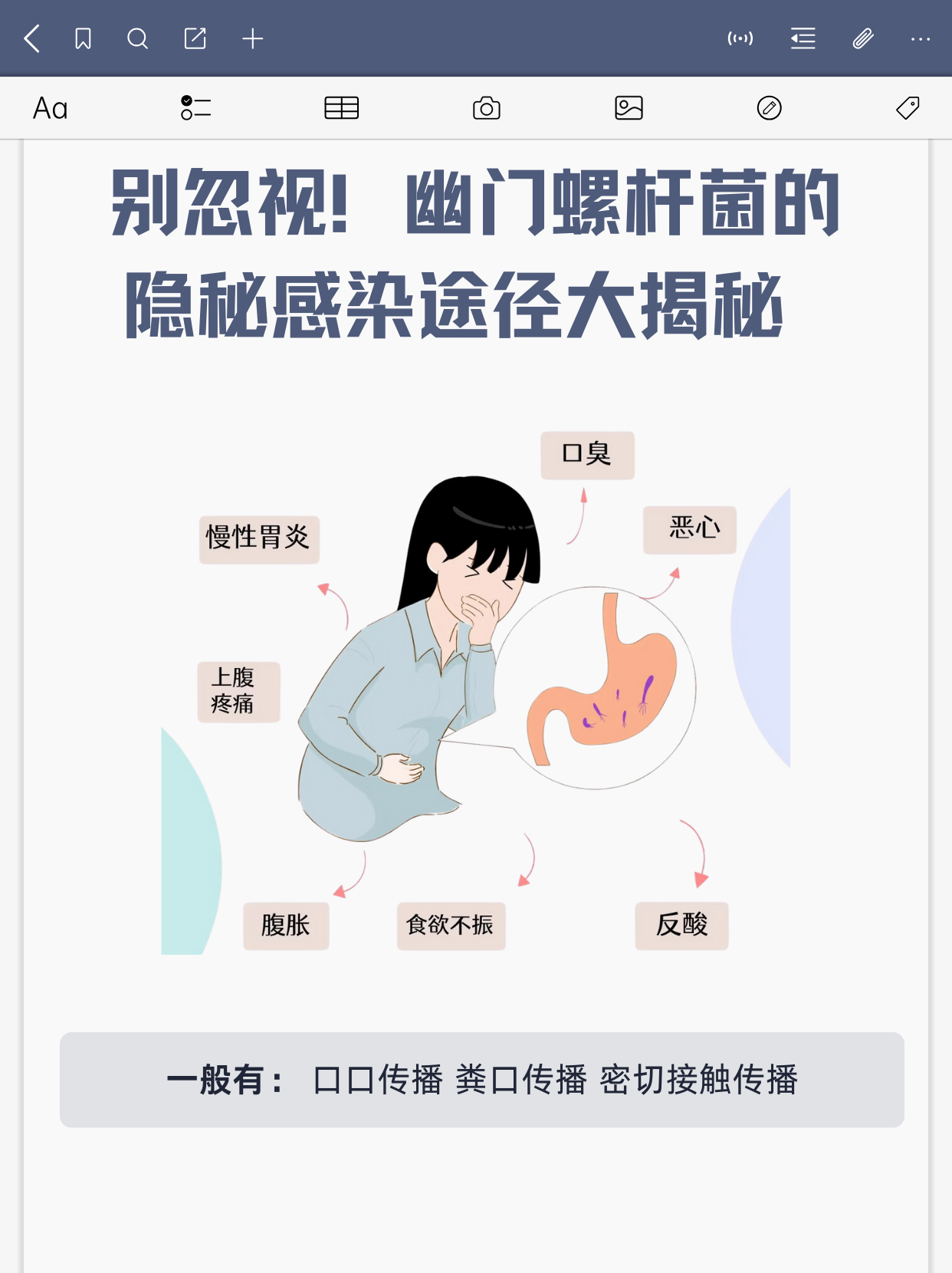Select the marker drawing tool
Viewport: 952px width, 1273px height.
pos(770,108)
